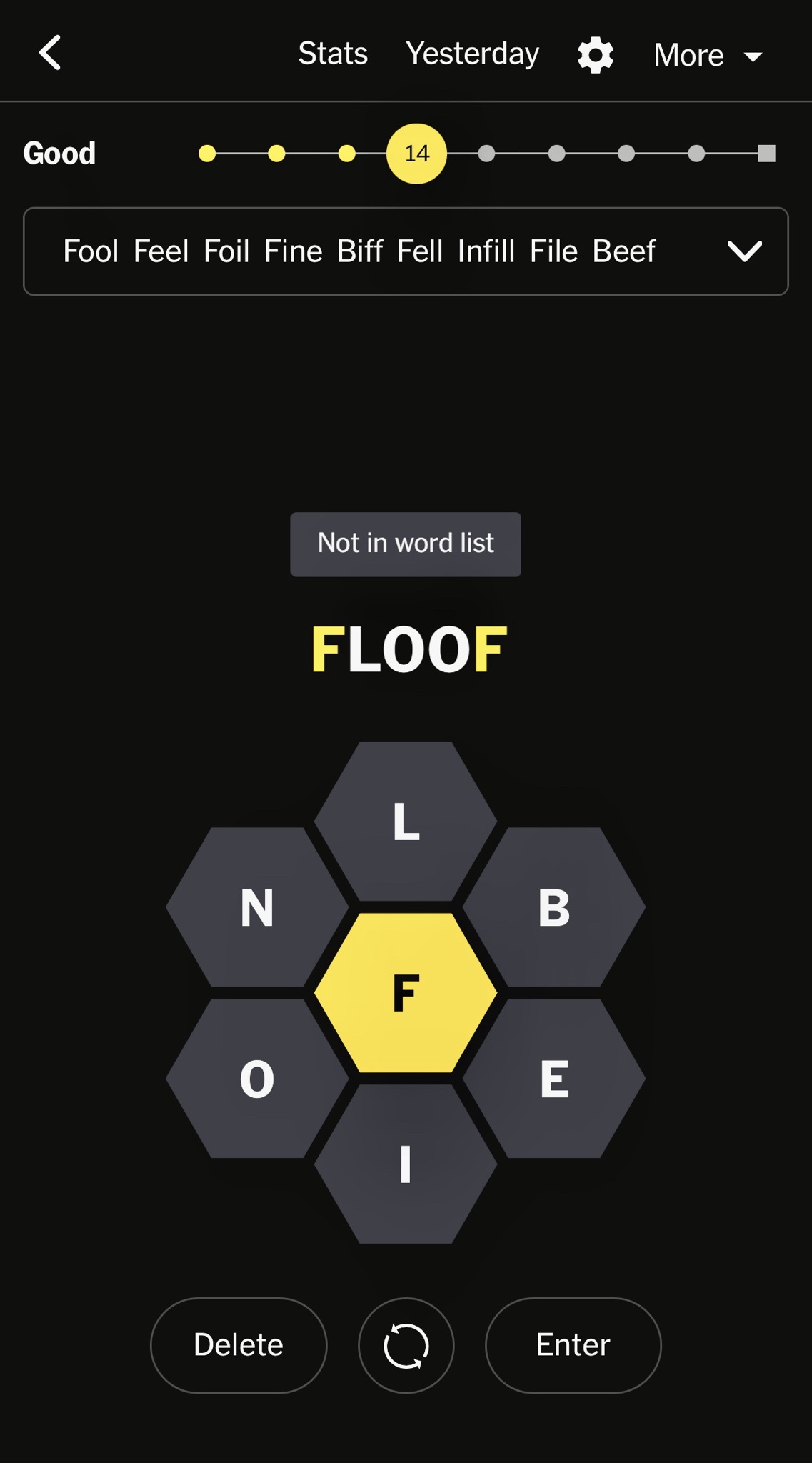Go back with the top-left arrow
812x1463 pixels.
coord(50,54)
